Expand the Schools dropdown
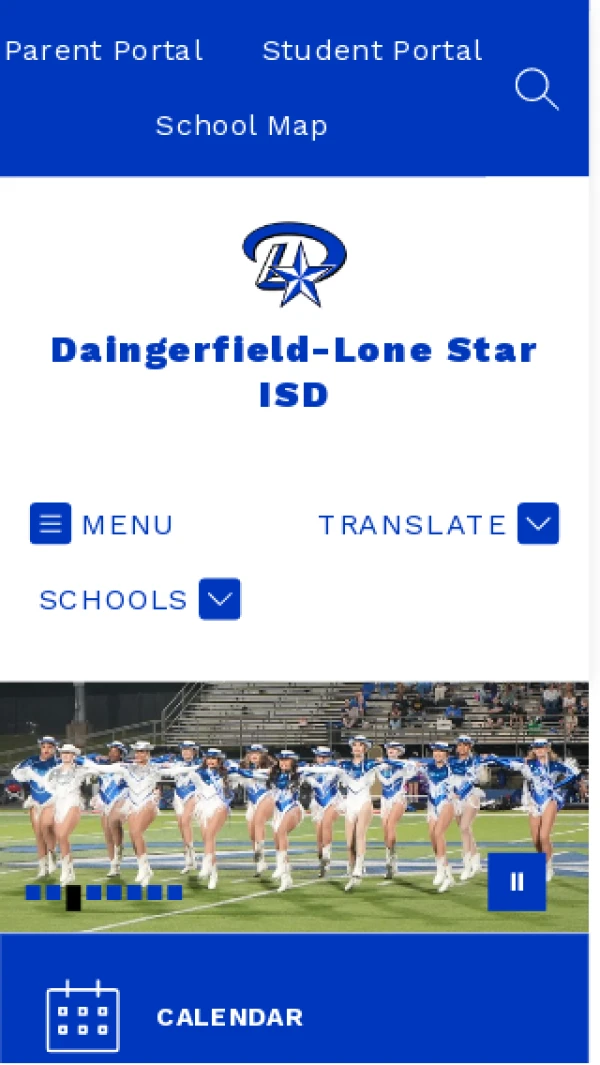Viewport: 600px width, 1065px height. coord(220,600)
